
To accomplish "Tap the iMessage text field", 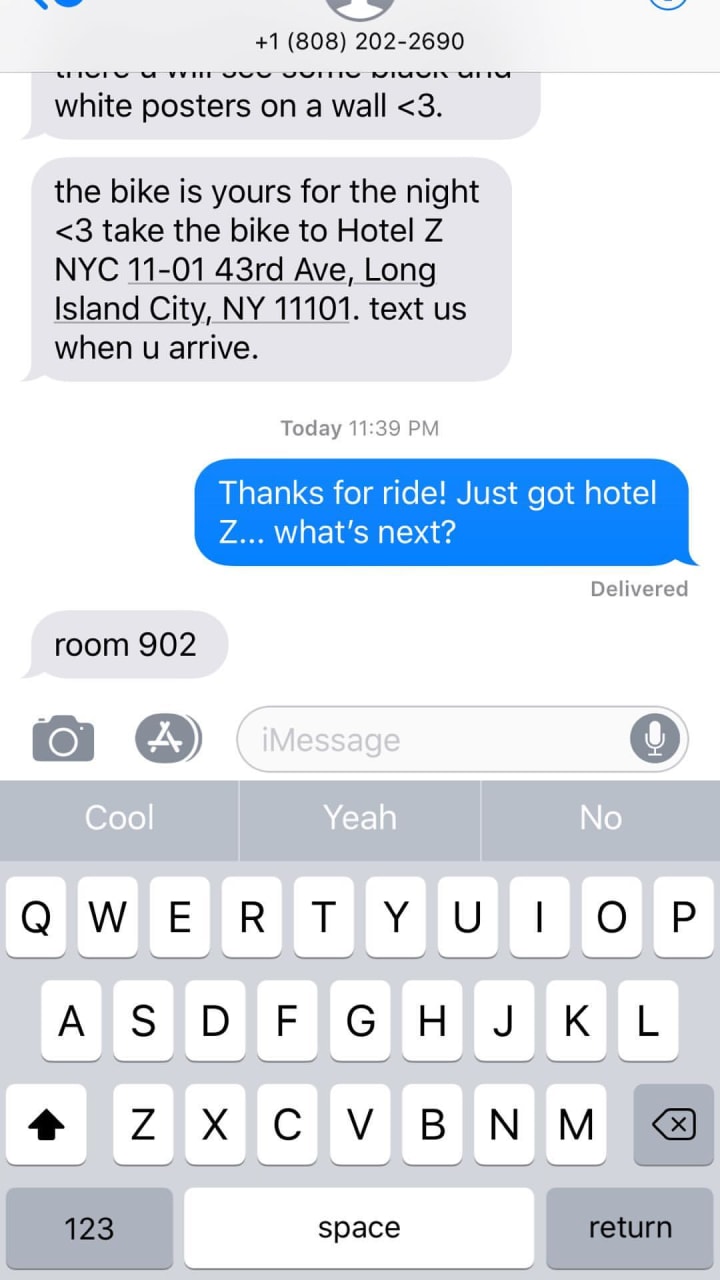I will pos(430,740).
